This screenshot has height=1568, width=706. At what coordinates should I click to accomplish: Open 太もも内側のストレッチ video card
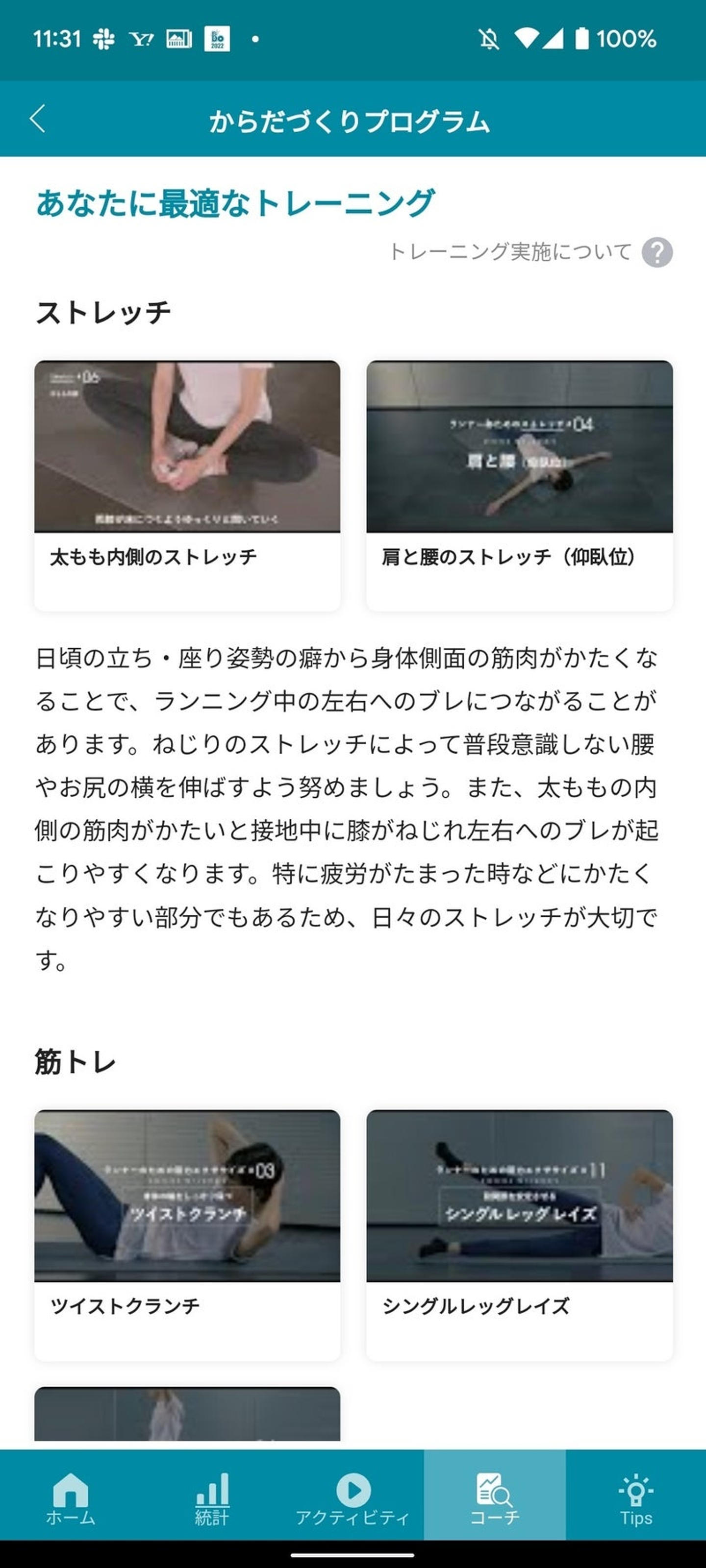187,485
